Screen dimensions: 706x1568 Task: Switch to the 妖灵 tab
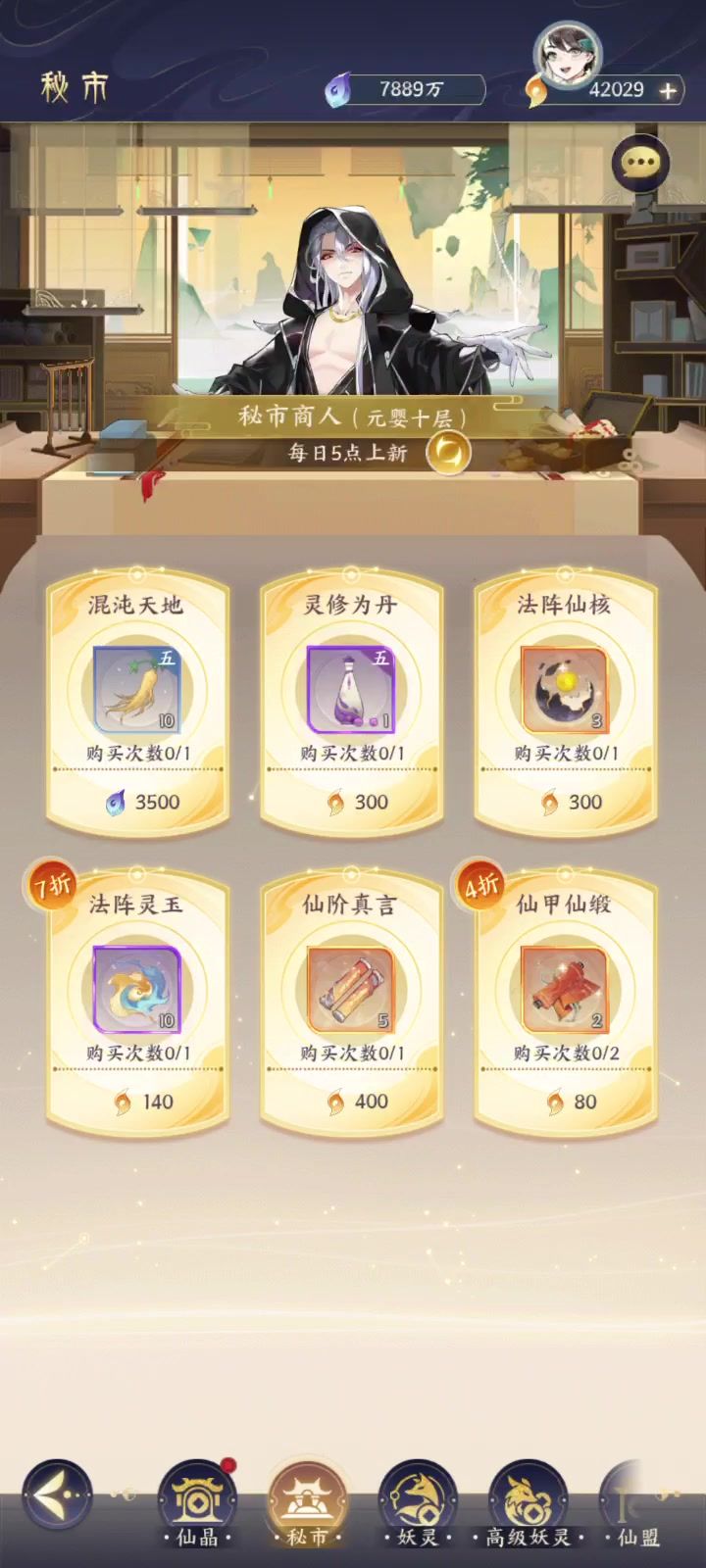point(418,1503)
